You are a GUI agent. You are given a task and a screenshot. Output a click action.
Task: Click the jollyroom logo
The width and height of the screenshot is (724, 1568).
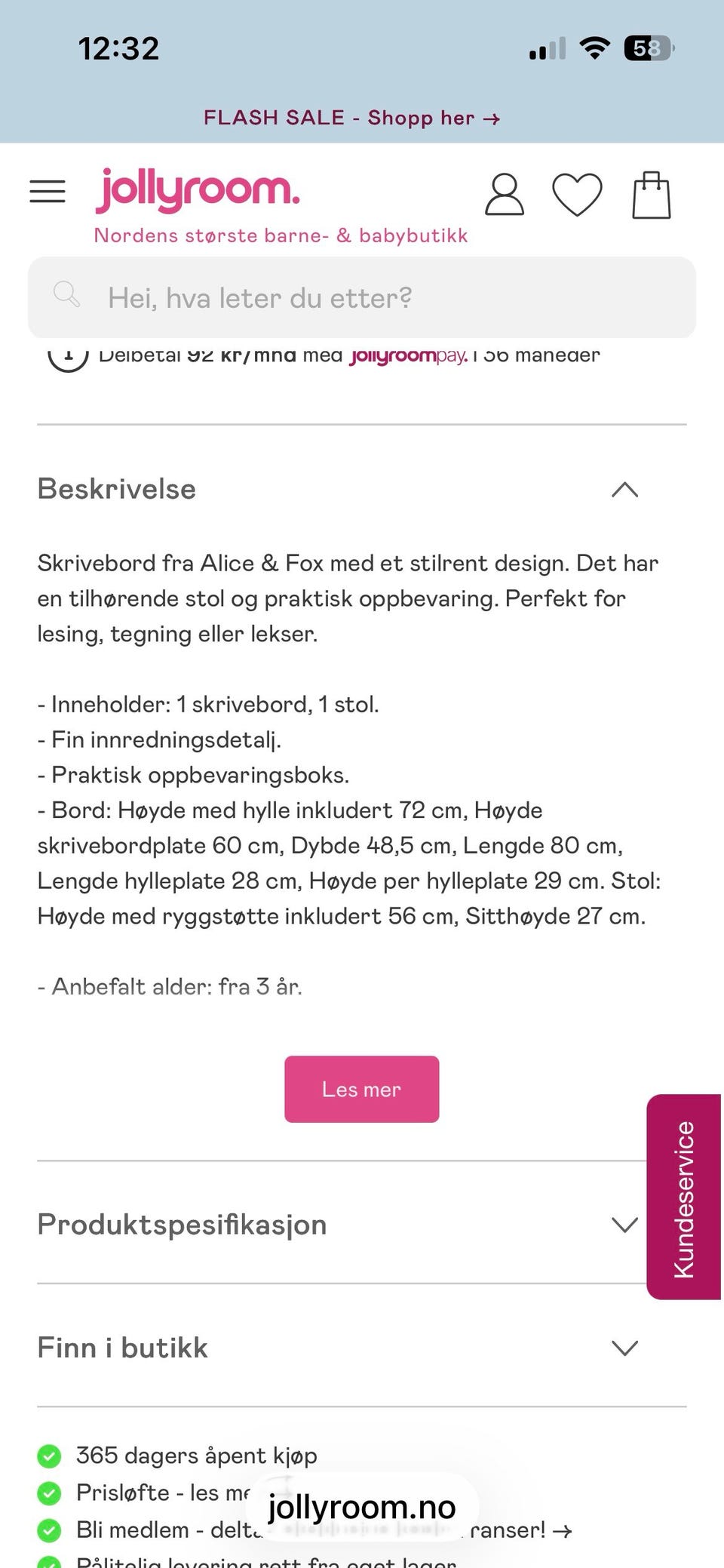point(198,190)
